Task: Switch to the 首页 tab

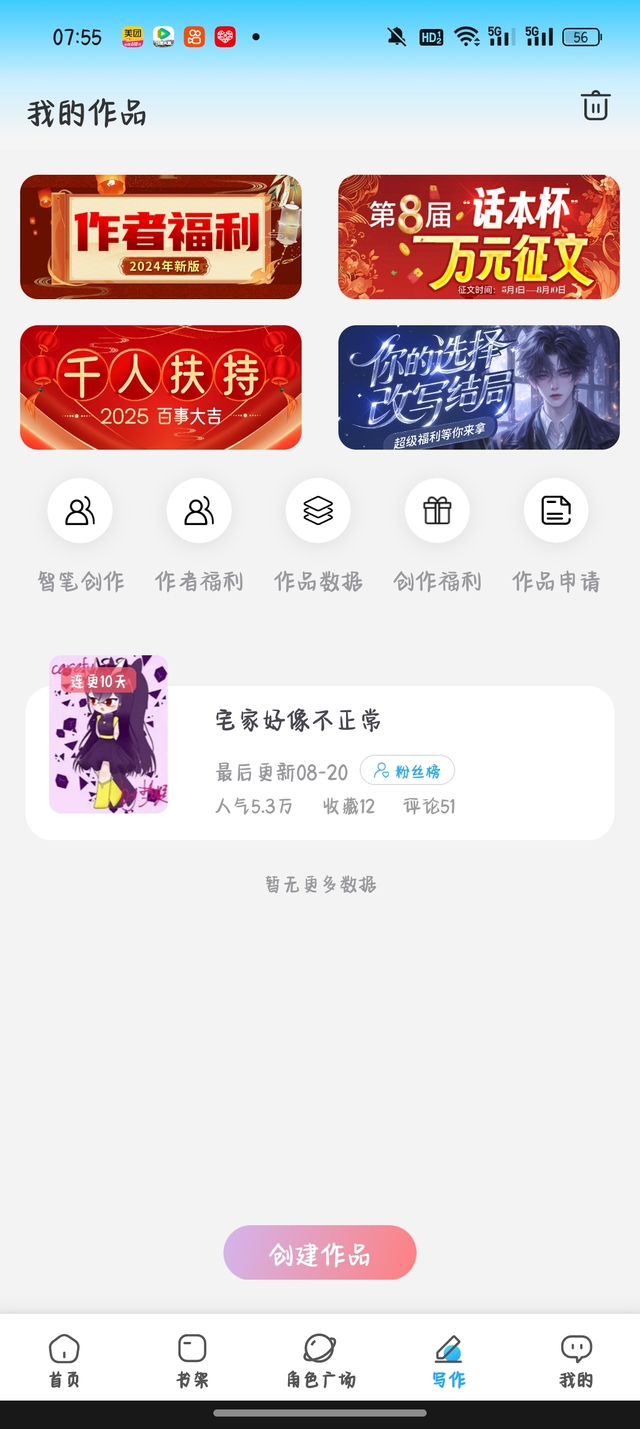Action: (x=64, y=1361)
